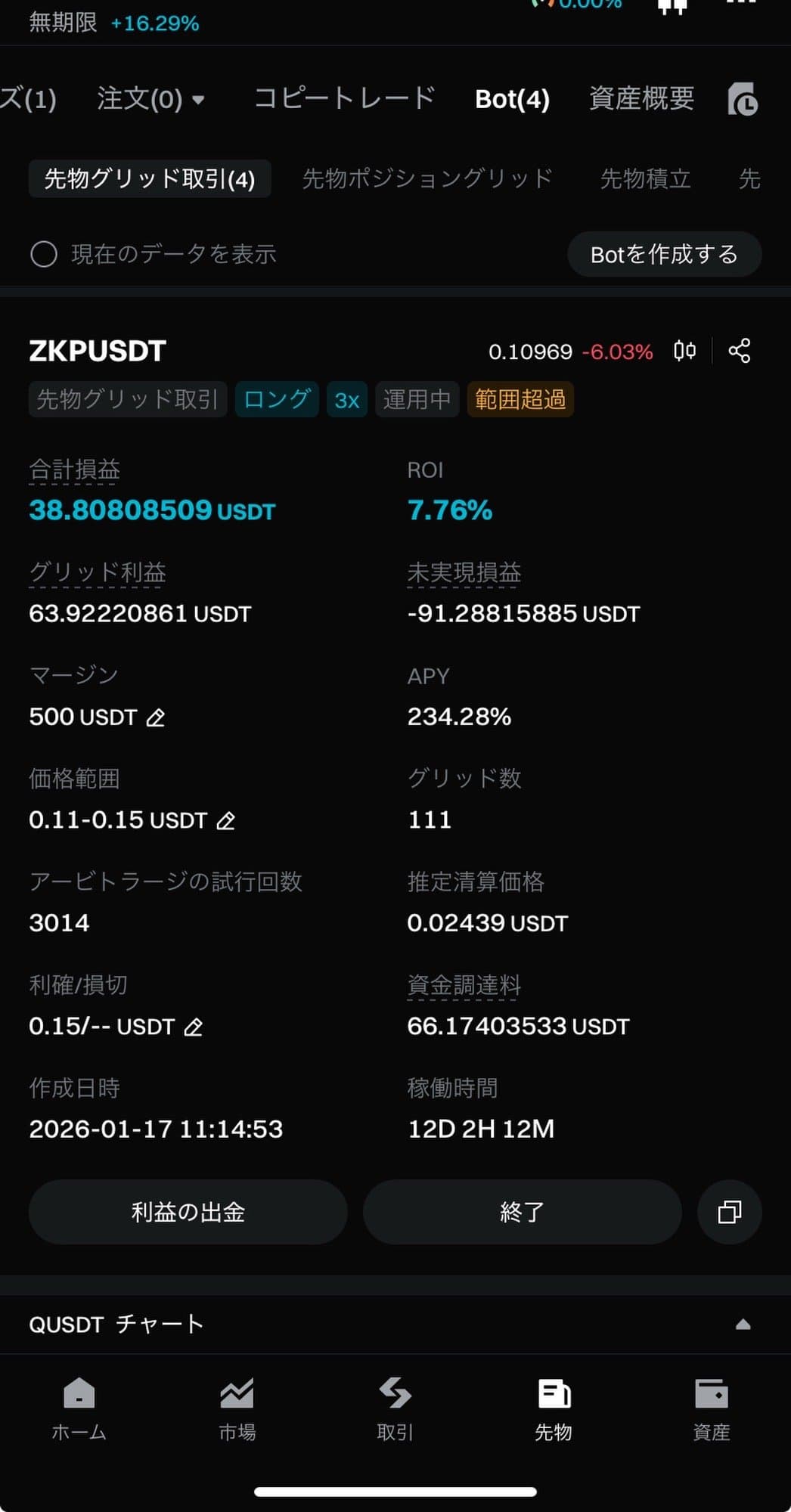This screenshot has height=1512, width=791.
Task: Edit the 500 USDT margin
Action: point(156,717)
